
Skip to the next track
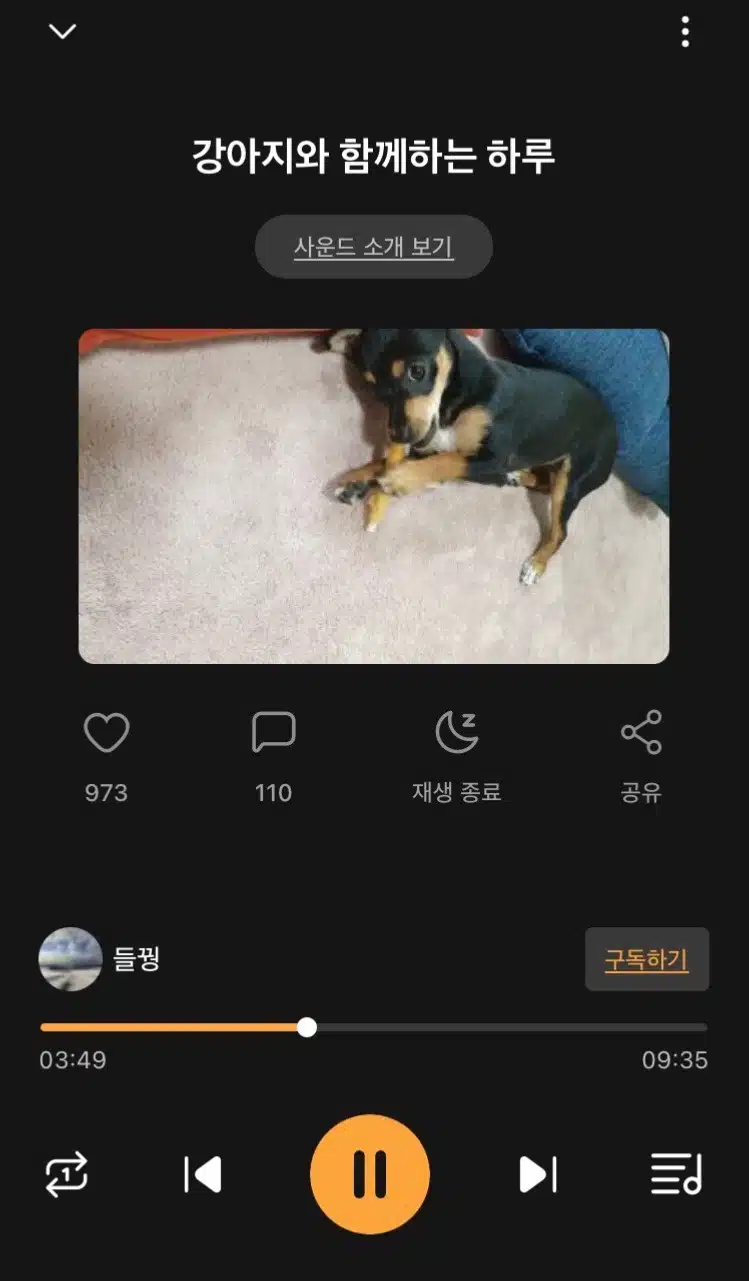(x=538, y=1175)
